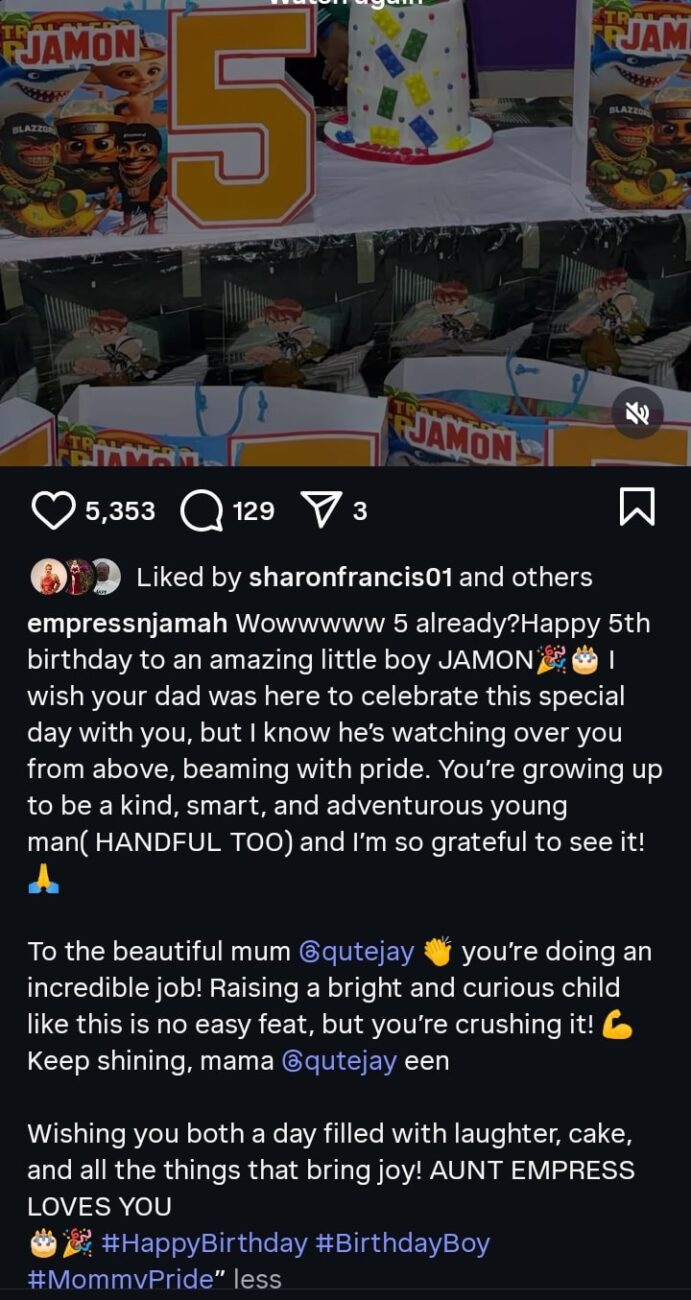Open the empressnjamah profile from the caption
The image size is (691, 1300).
[129, 624]
